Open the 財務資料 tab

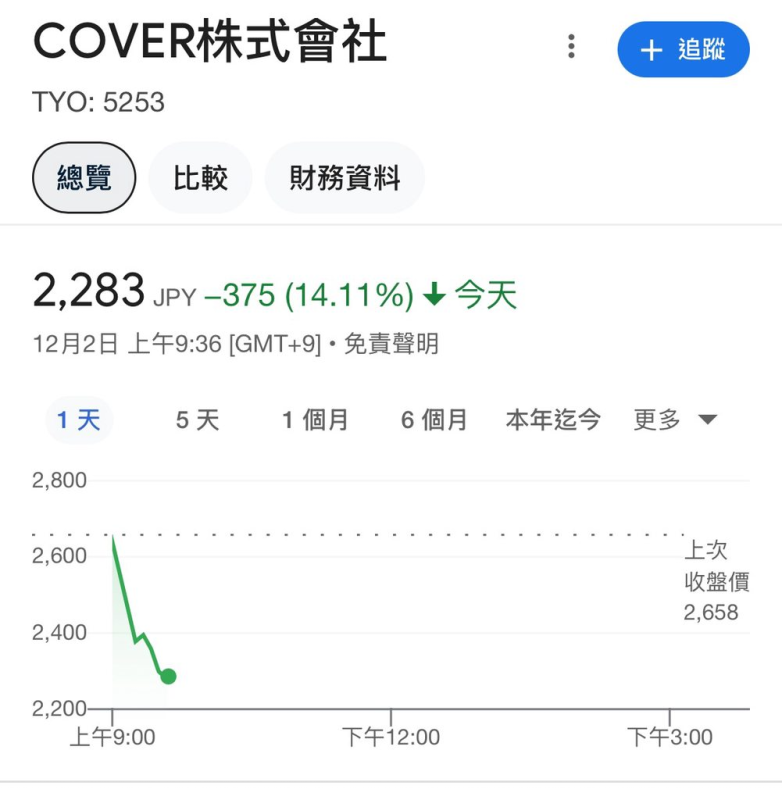(x=345, y=178)
